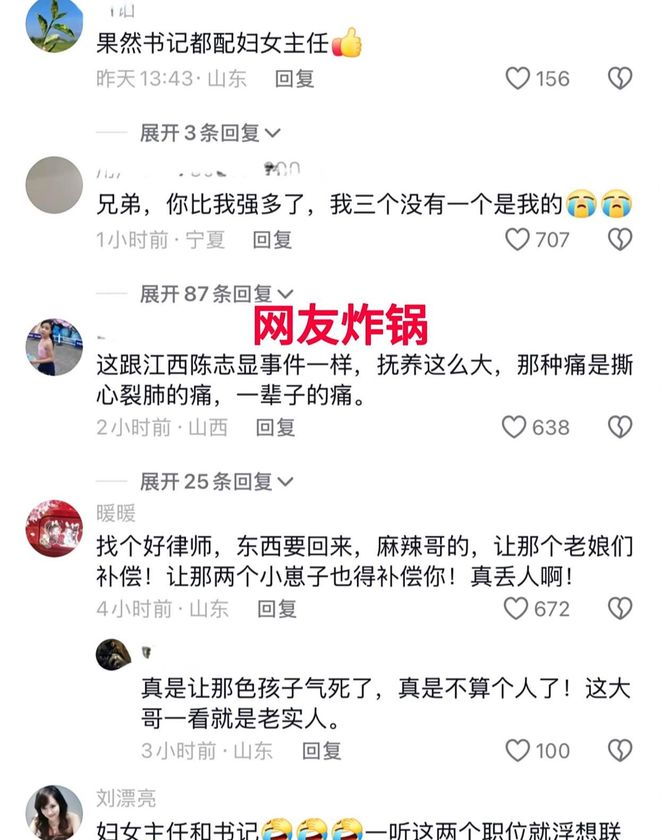This screenshot has height=840, width=660.
Task: Expand 展开3条回复
Action: pos(209,133)
